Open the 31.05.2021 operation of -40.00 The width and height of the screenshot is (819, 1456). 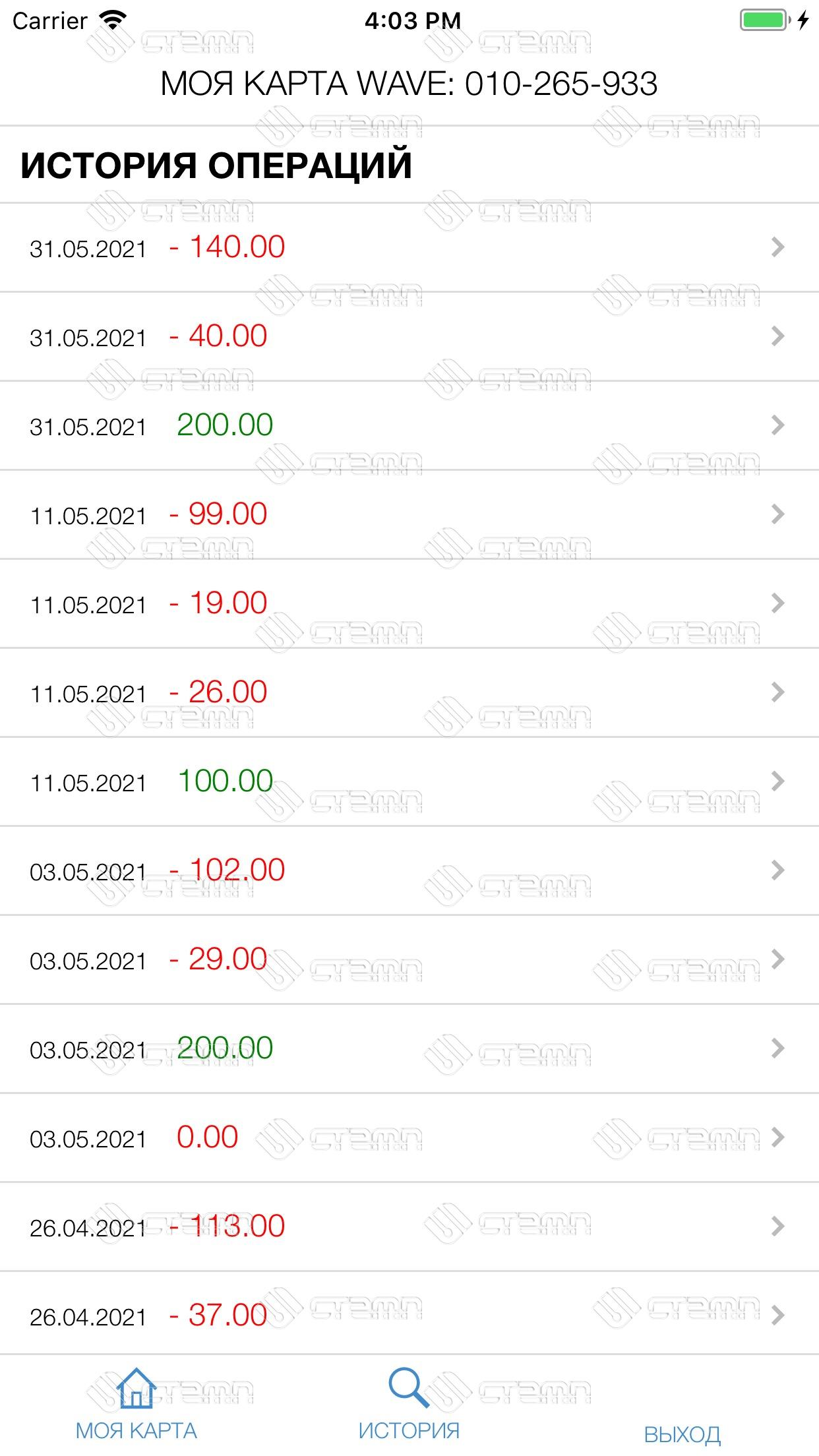tap(409, 336)
